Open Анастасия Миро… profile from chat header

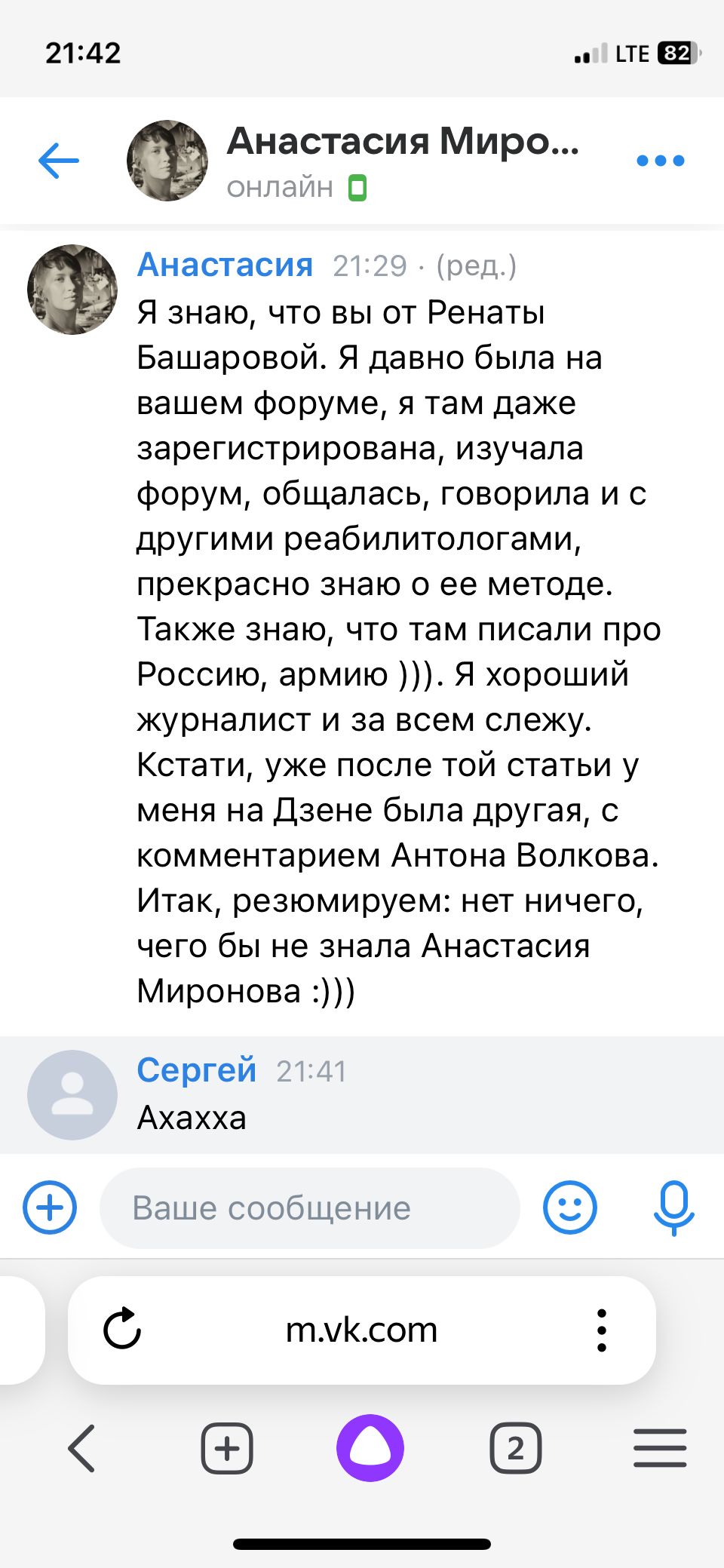coord(403,143)
